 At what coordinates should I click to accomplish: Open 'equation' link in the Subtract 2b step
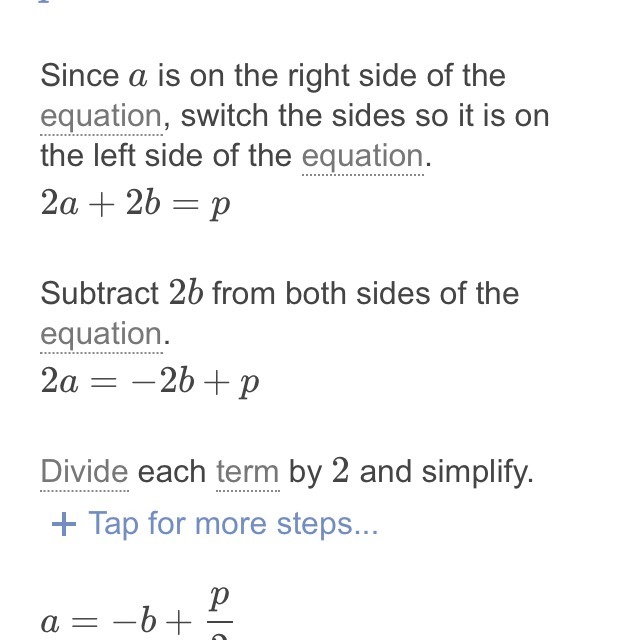pos(101,335)
